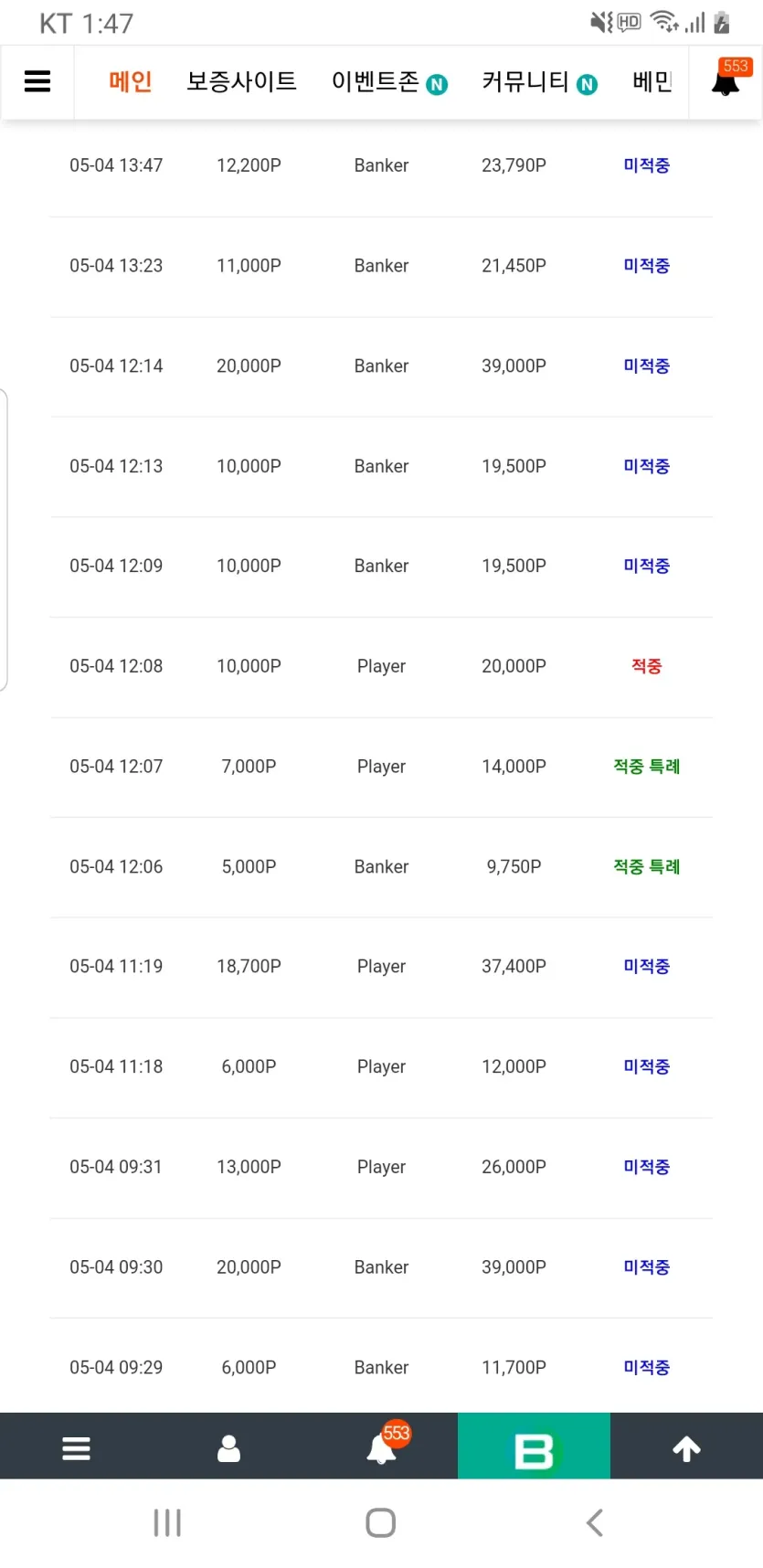The image size is (763, 1568).
Task: Open the hamburger menu in the top bar
Action: 37,82
